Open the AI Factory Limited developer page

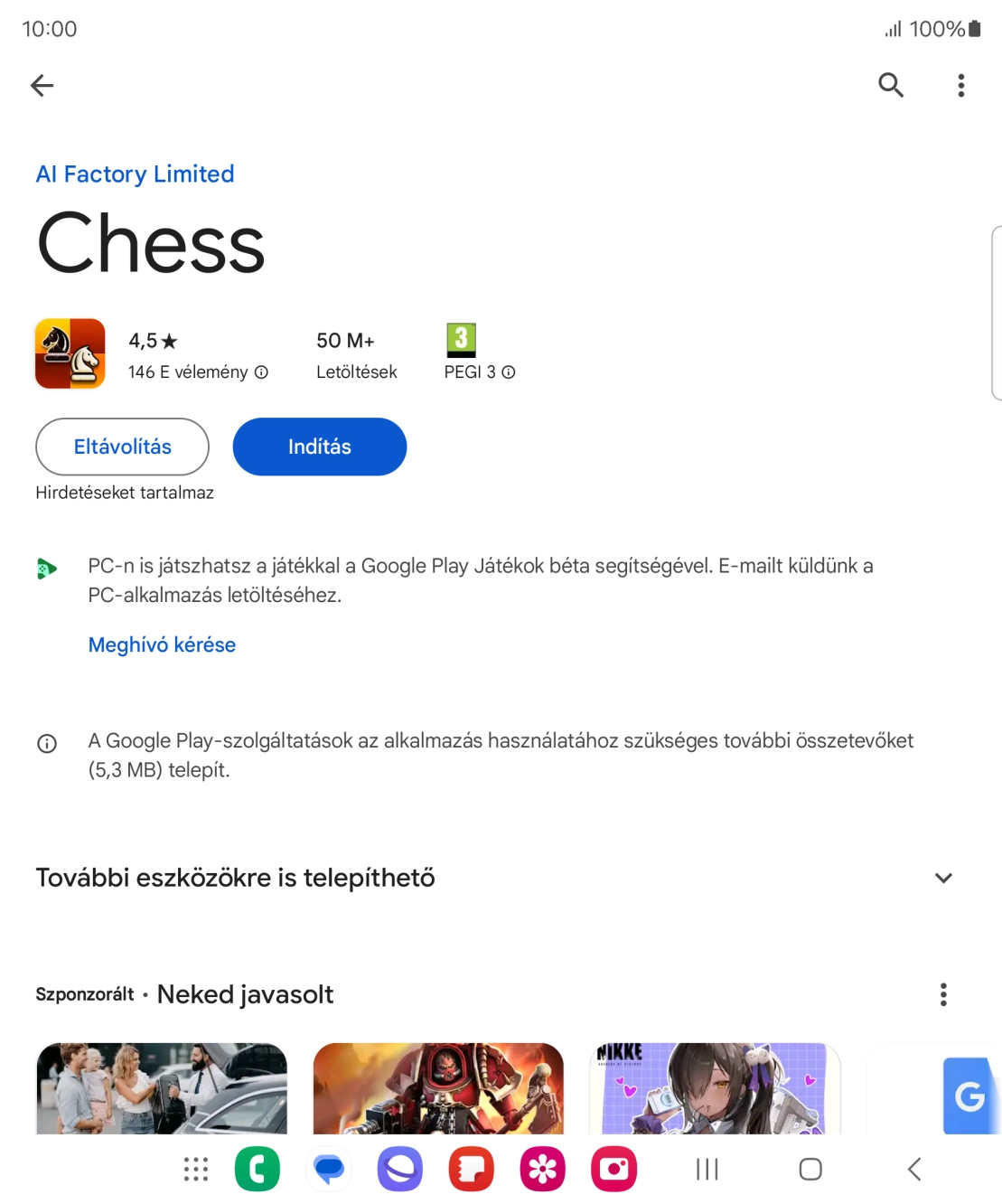click(134, 174)
